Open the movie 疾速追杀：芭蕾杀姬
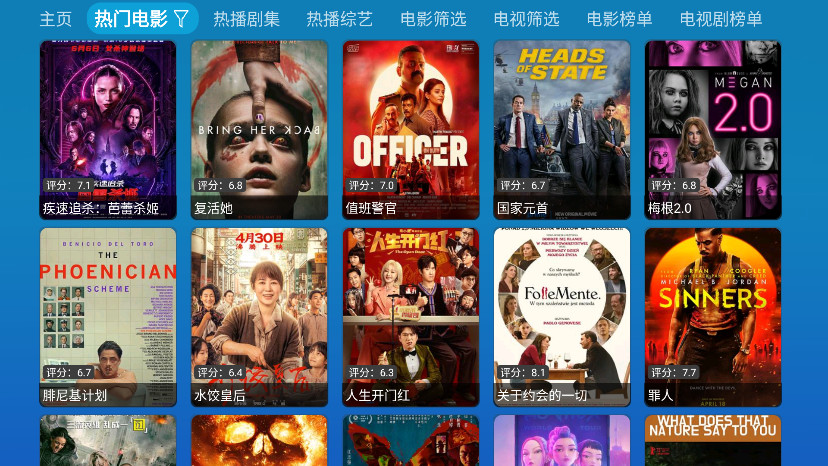This screenshot has width=828, height=466. tap(108, 129)
